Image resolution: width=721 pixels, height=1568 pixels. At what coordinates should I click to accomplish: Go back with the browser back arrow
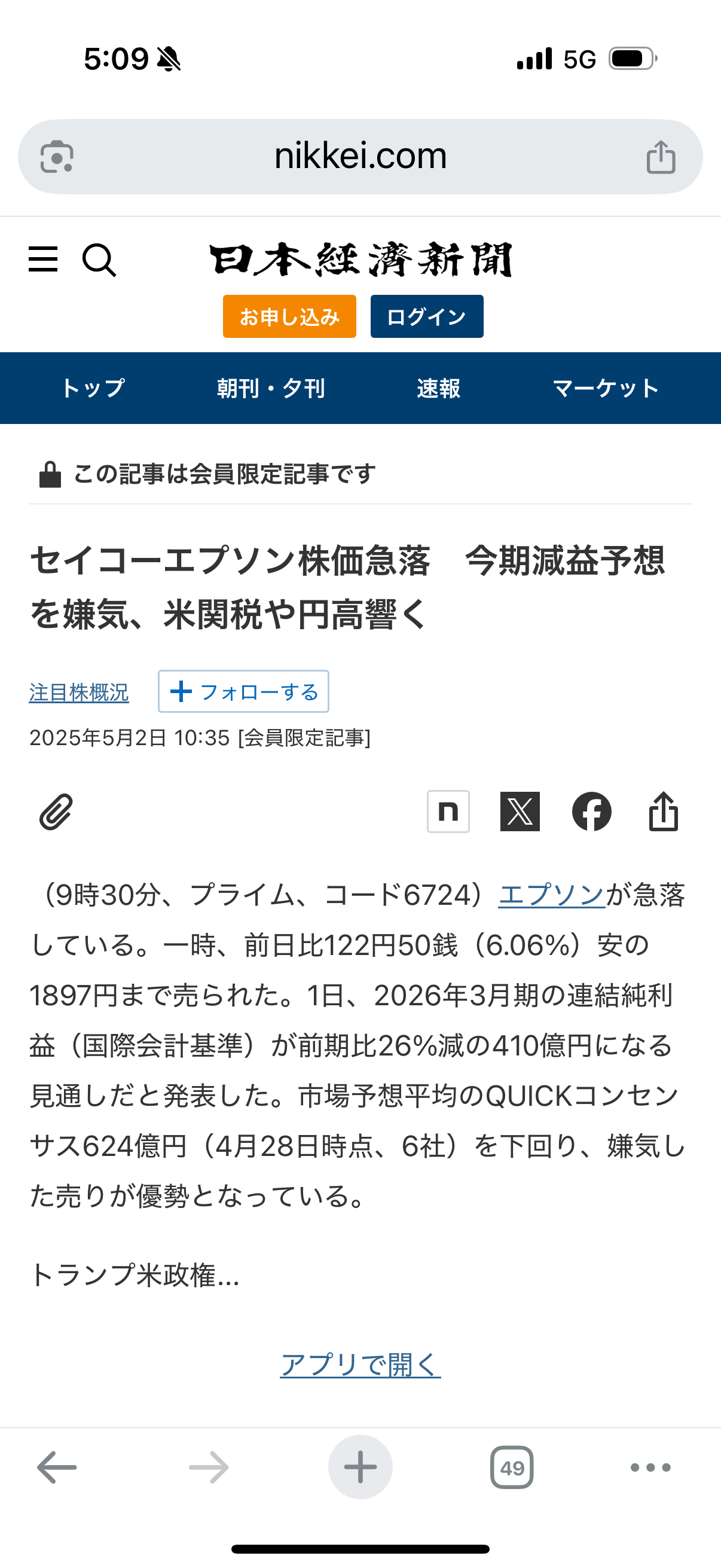click(57, 1468)
